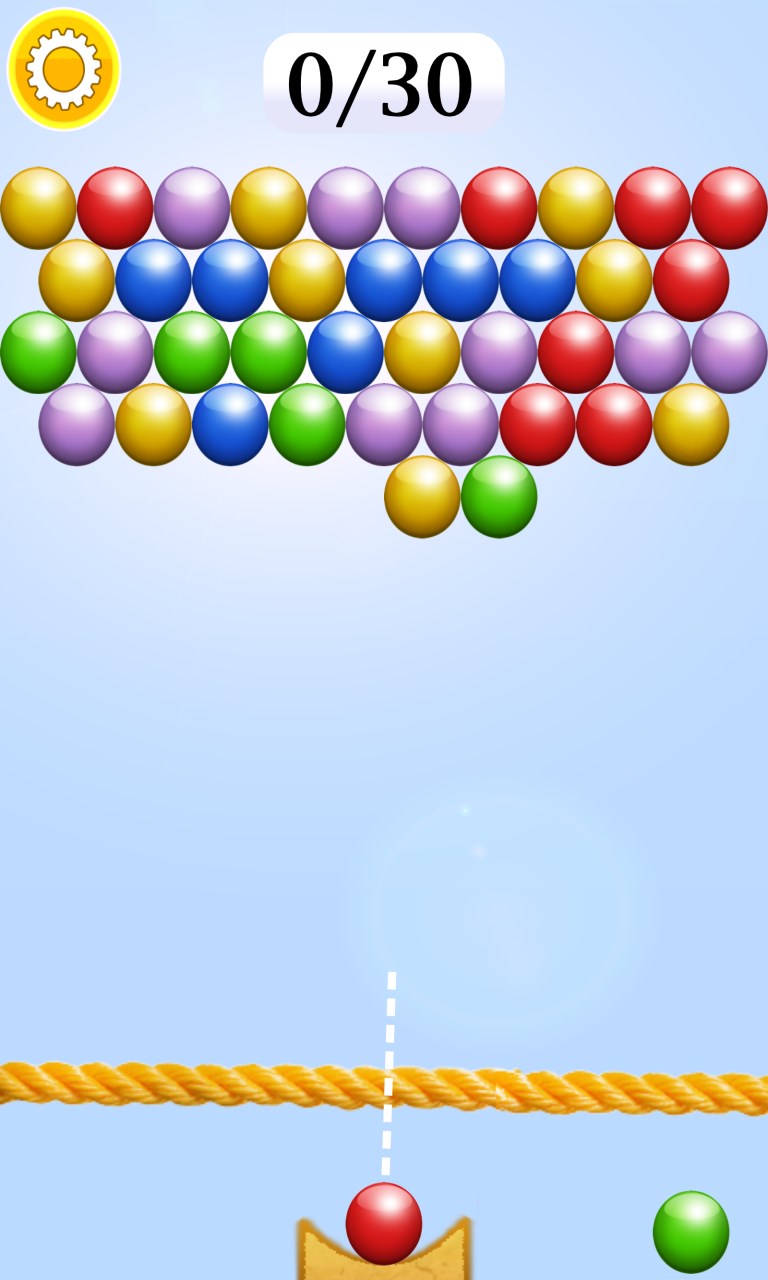Tap the red bubble loaded in the launcher

point(384,1223)
